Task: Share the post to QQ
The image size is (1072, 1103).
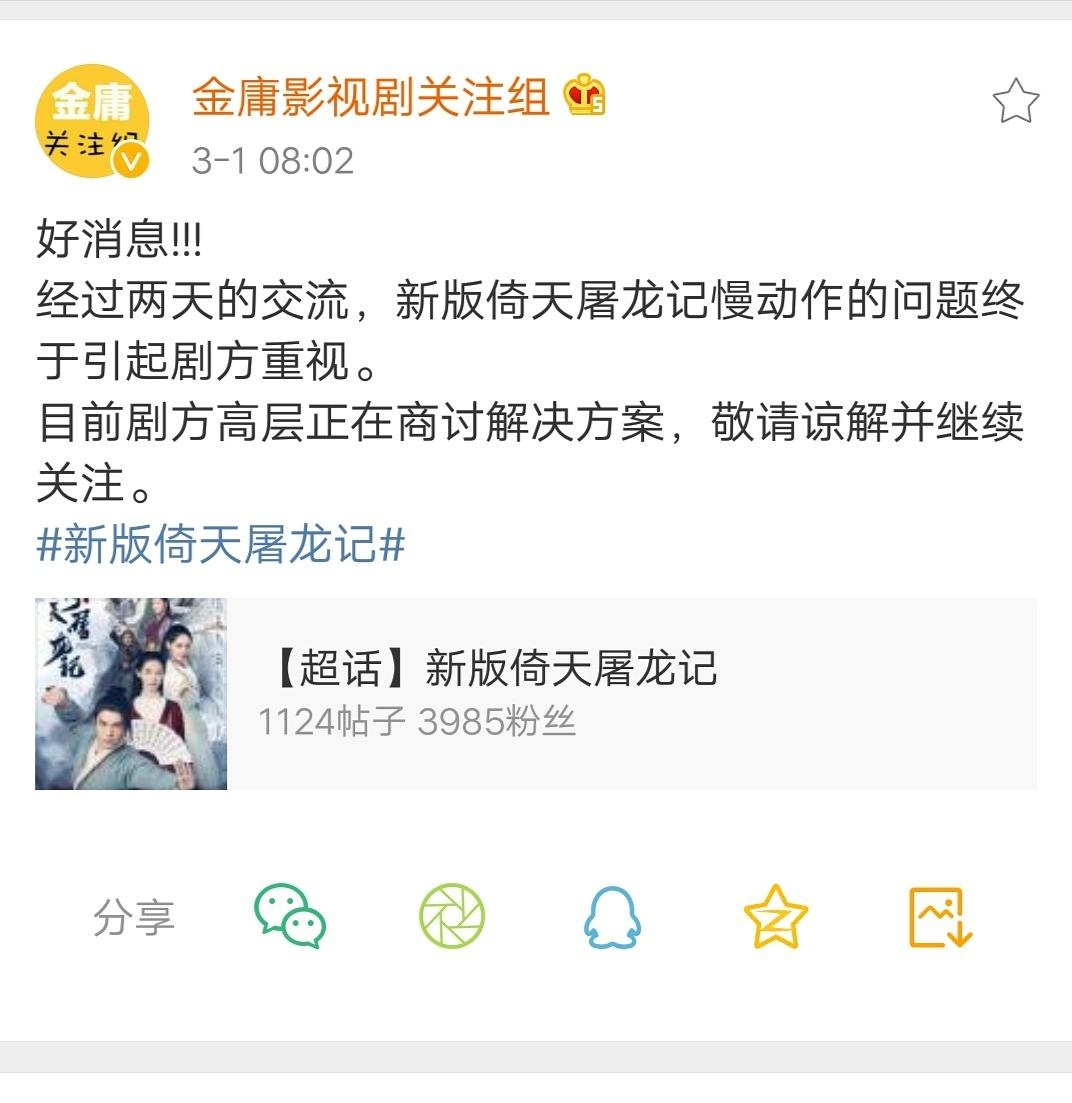Action: click(612, 916)
